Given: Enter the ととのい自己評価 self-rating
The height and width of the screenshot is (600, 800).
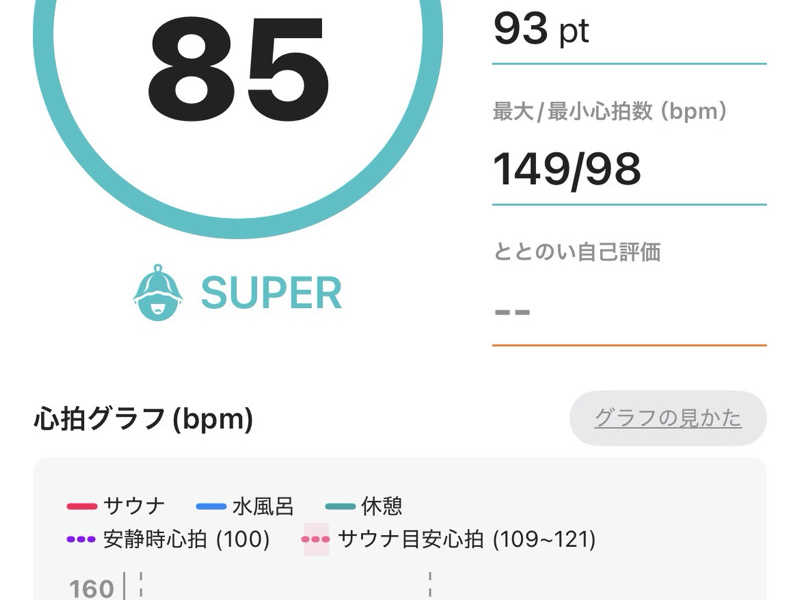Looking at the screenshot, I should coord(628,310).
